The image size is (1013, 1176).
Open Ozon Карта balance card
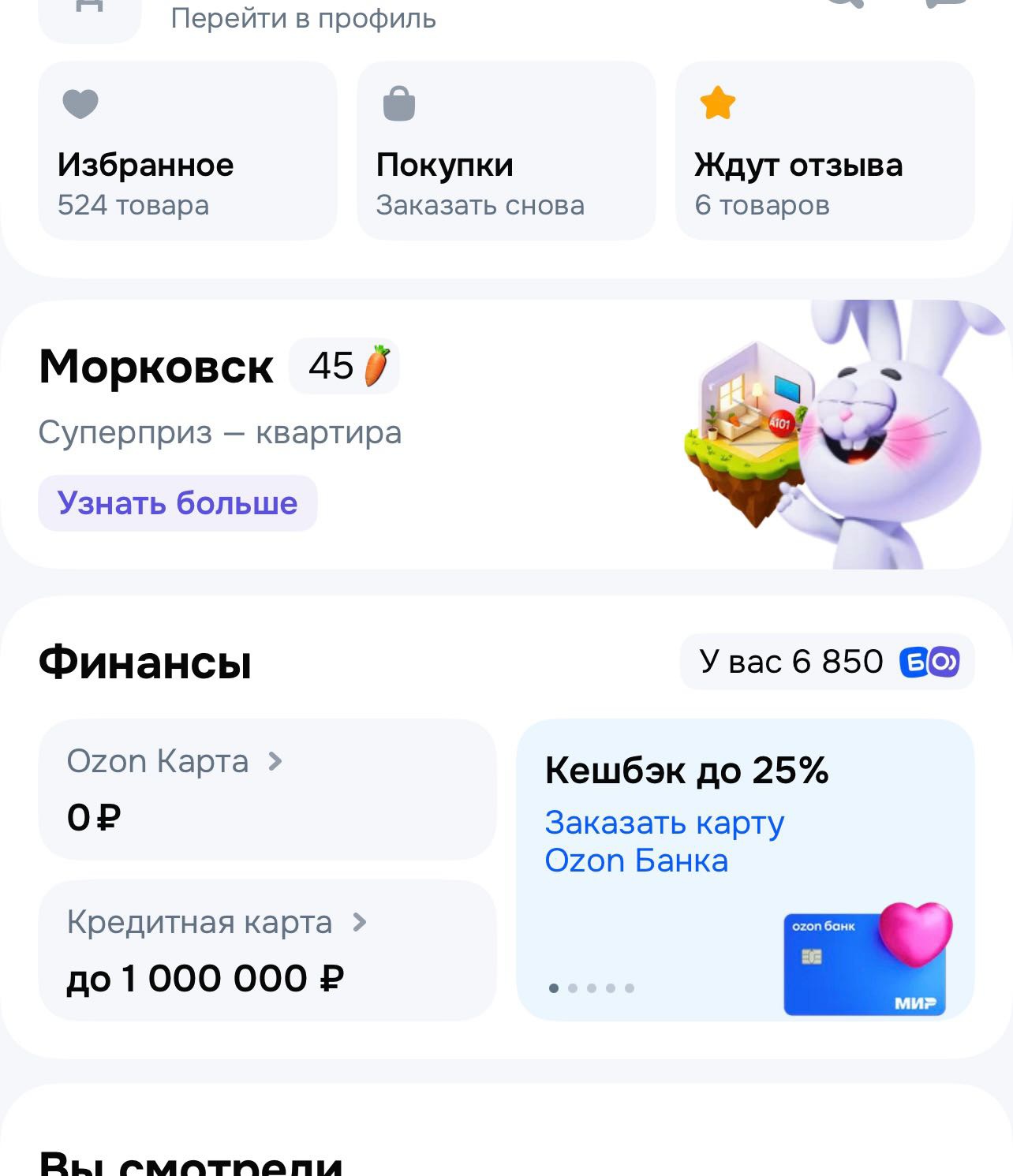pyautogui.click(x=267, y=789)
